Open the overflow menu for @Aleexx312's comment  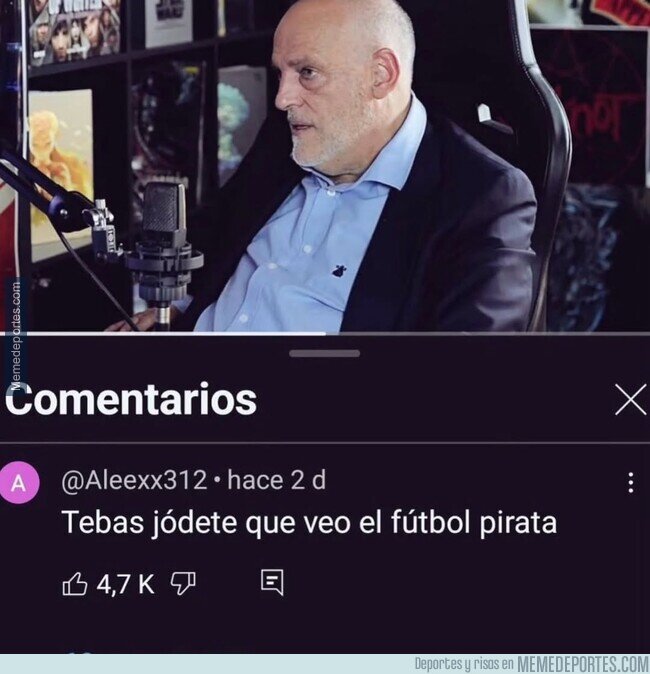click(x=630, y=483)
